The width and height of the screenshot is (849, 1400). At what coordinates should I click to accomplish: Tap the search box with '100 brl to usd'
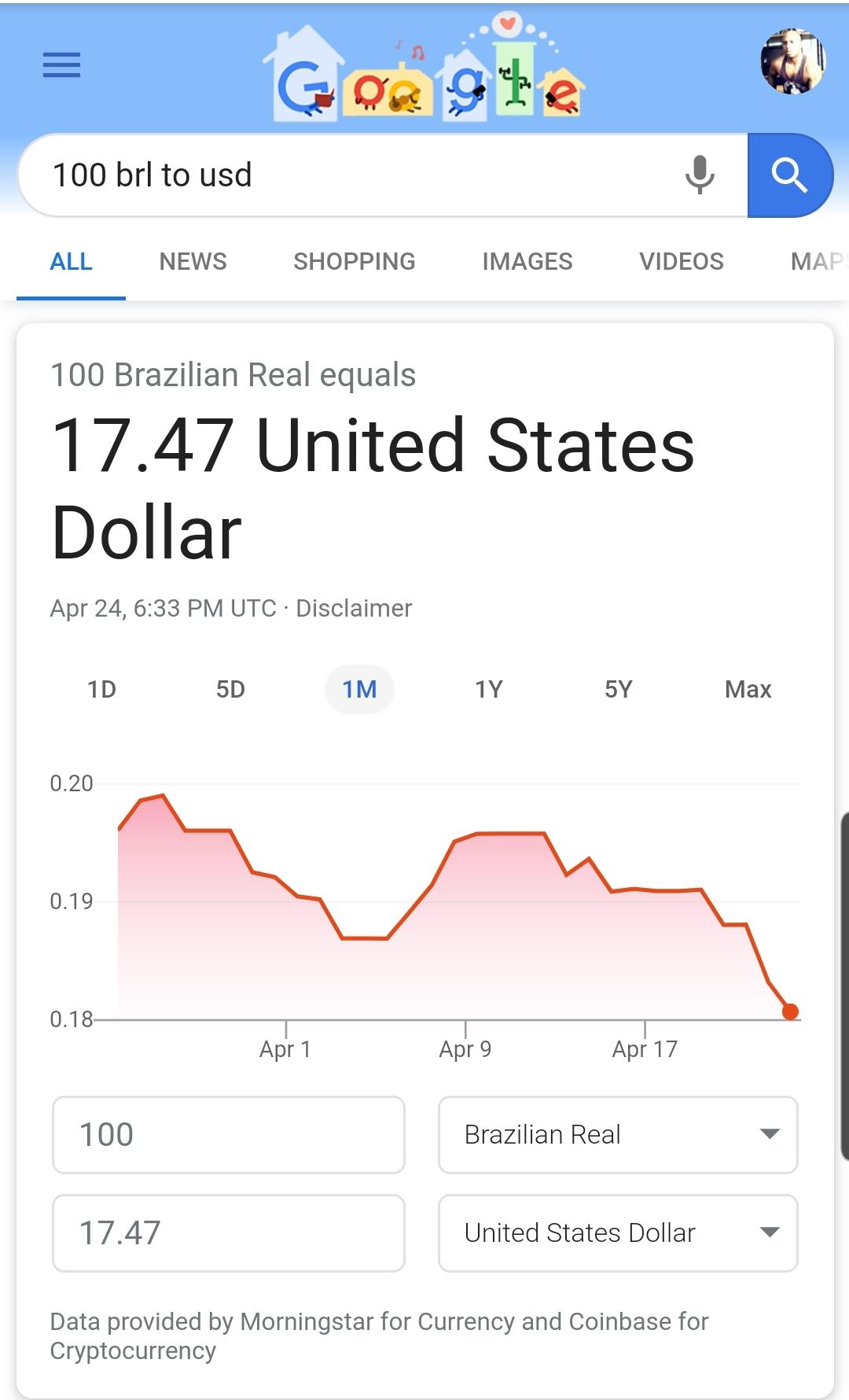click(x=346, y=175)
